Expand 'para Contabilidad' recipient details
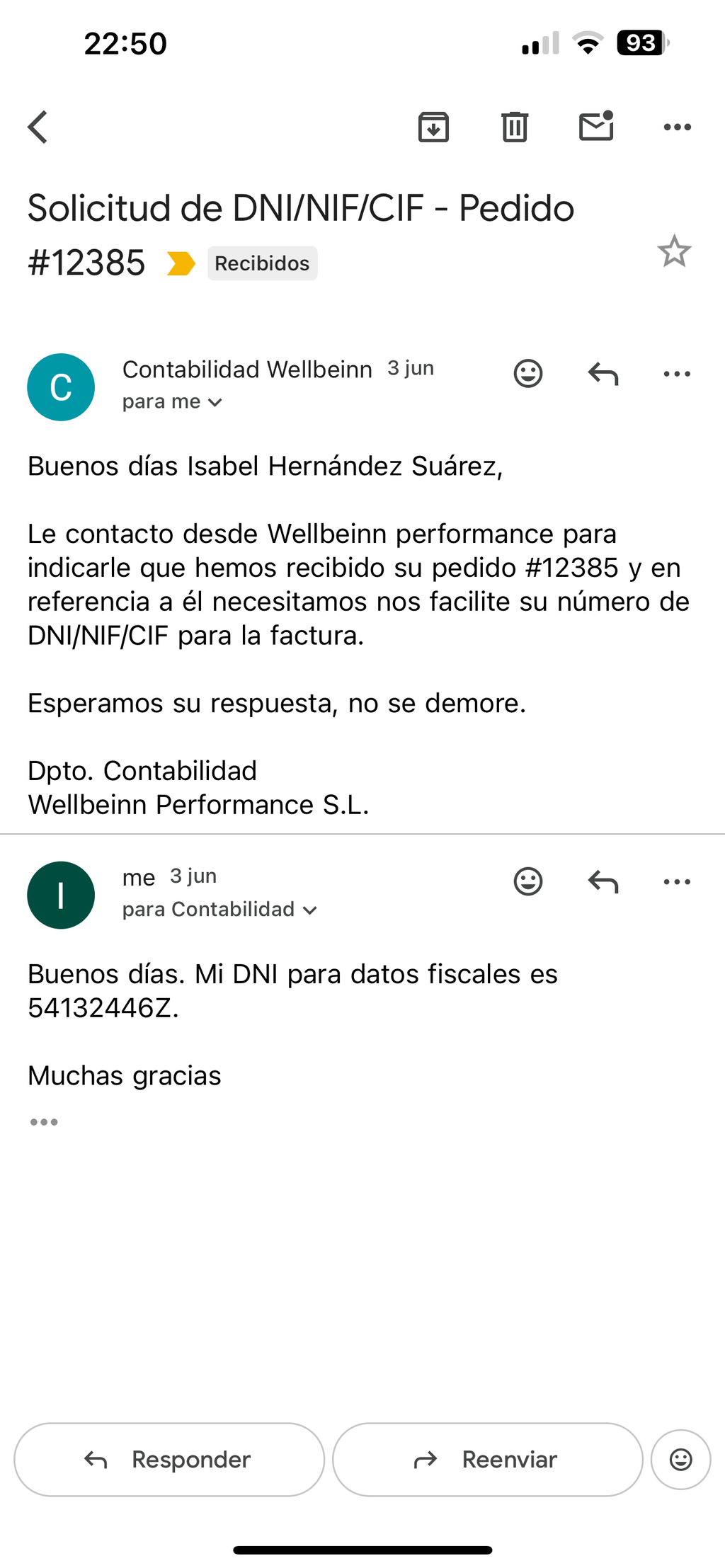Image resolution: width=725 pixels, height=1568 pixels. click(x=219, y=910)
